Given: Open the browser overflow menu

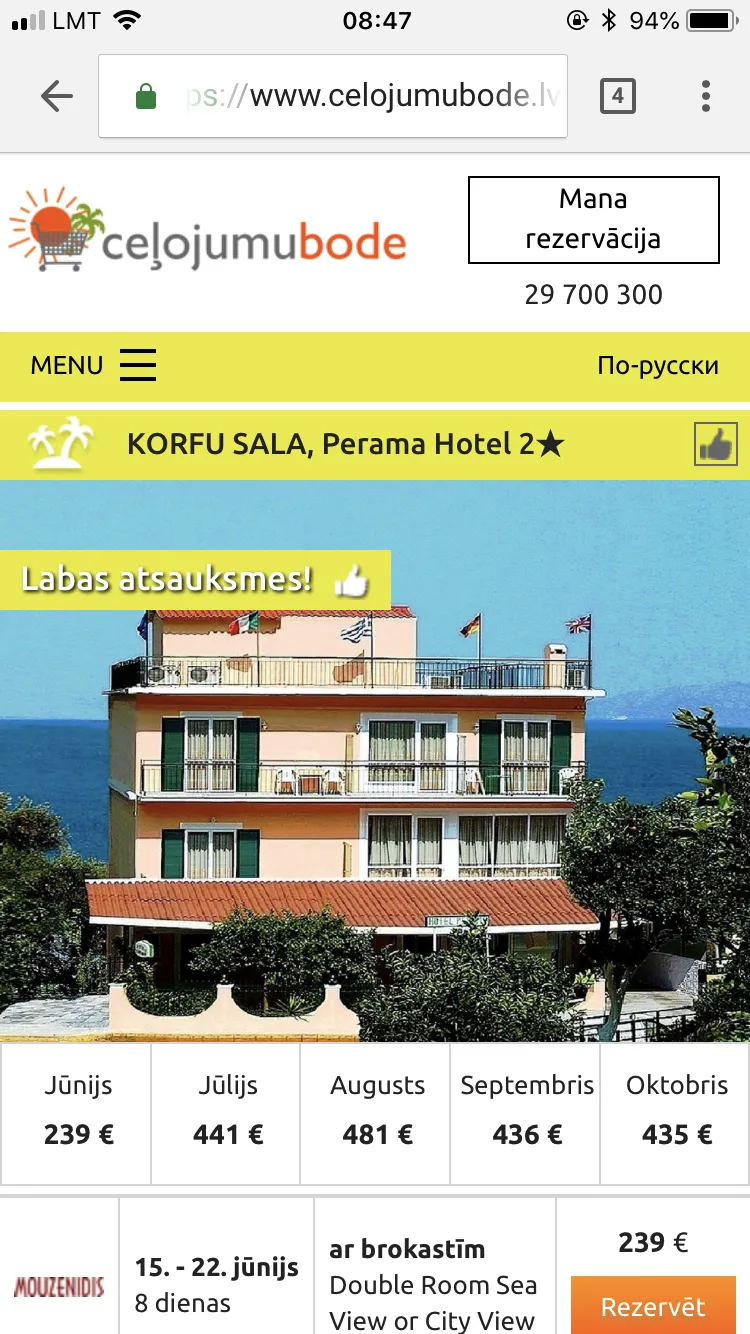Looking at the screenshot, I should point(706,96).
